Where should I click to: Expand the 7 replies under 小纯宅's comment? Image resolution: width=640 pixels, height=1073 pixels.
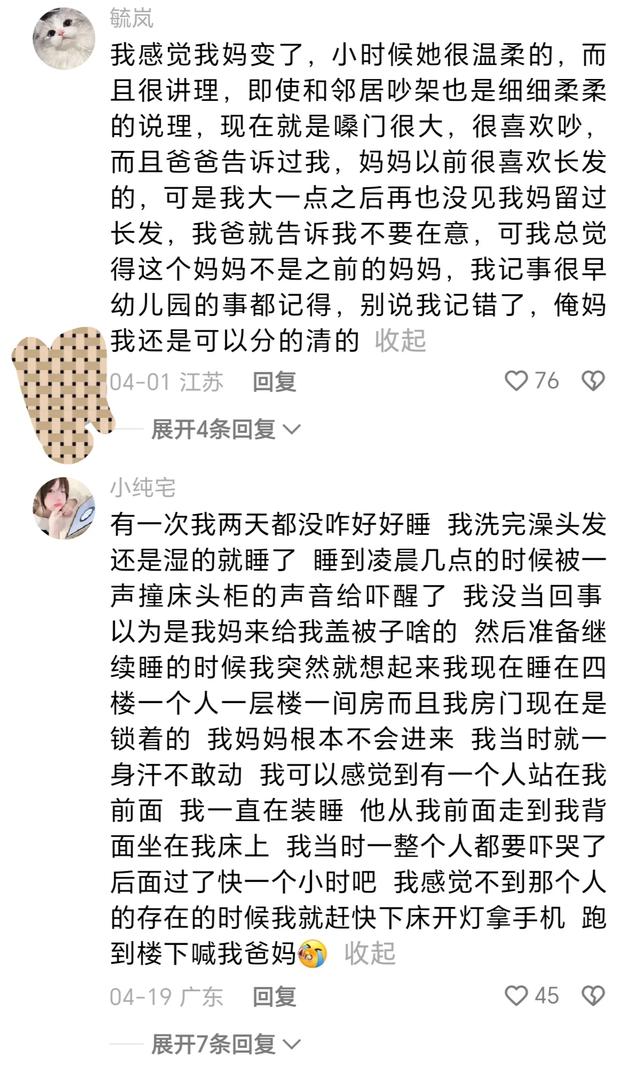[226, 1045]
